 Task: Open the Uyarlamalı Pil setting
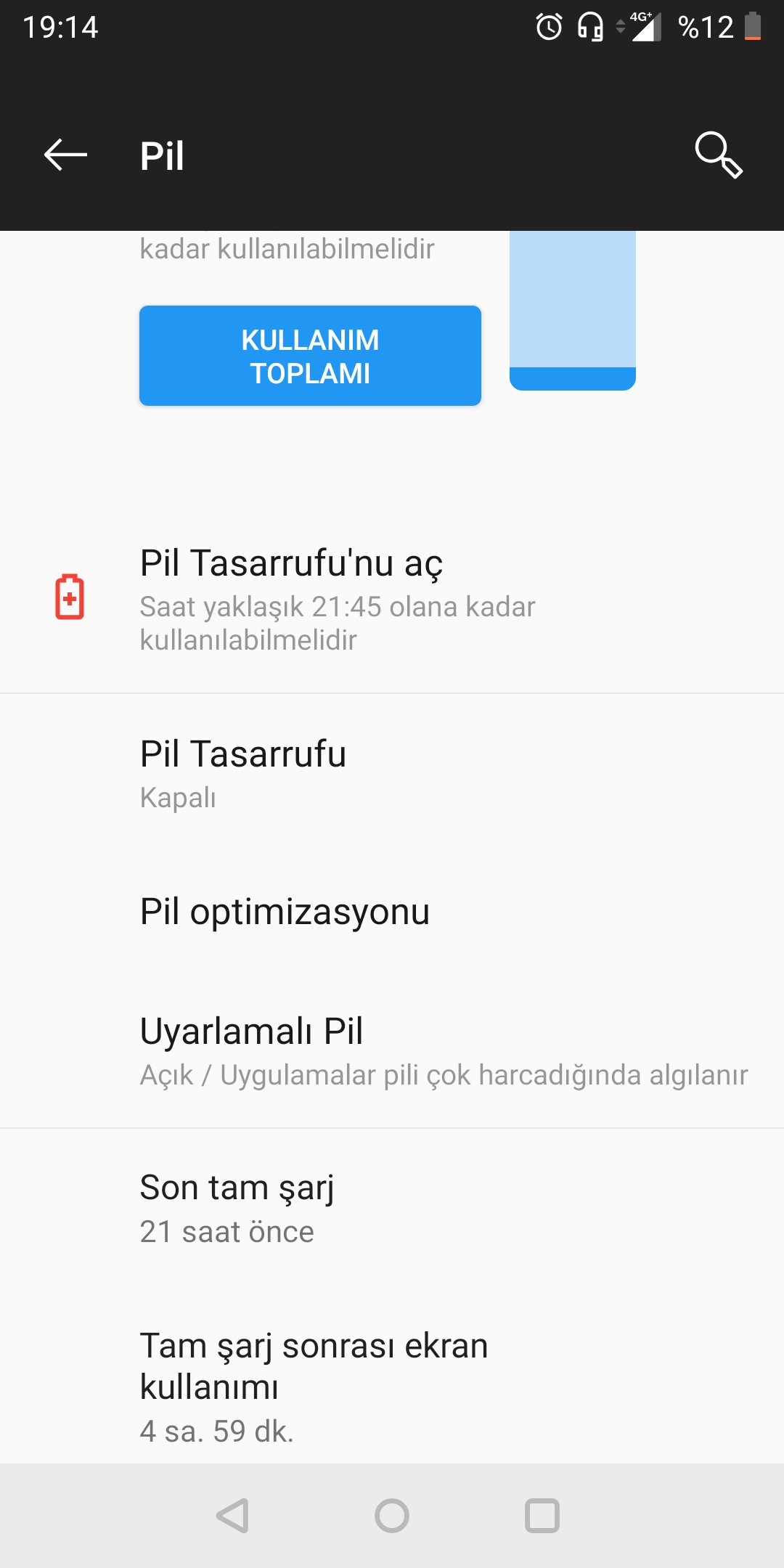point(392,1050)
